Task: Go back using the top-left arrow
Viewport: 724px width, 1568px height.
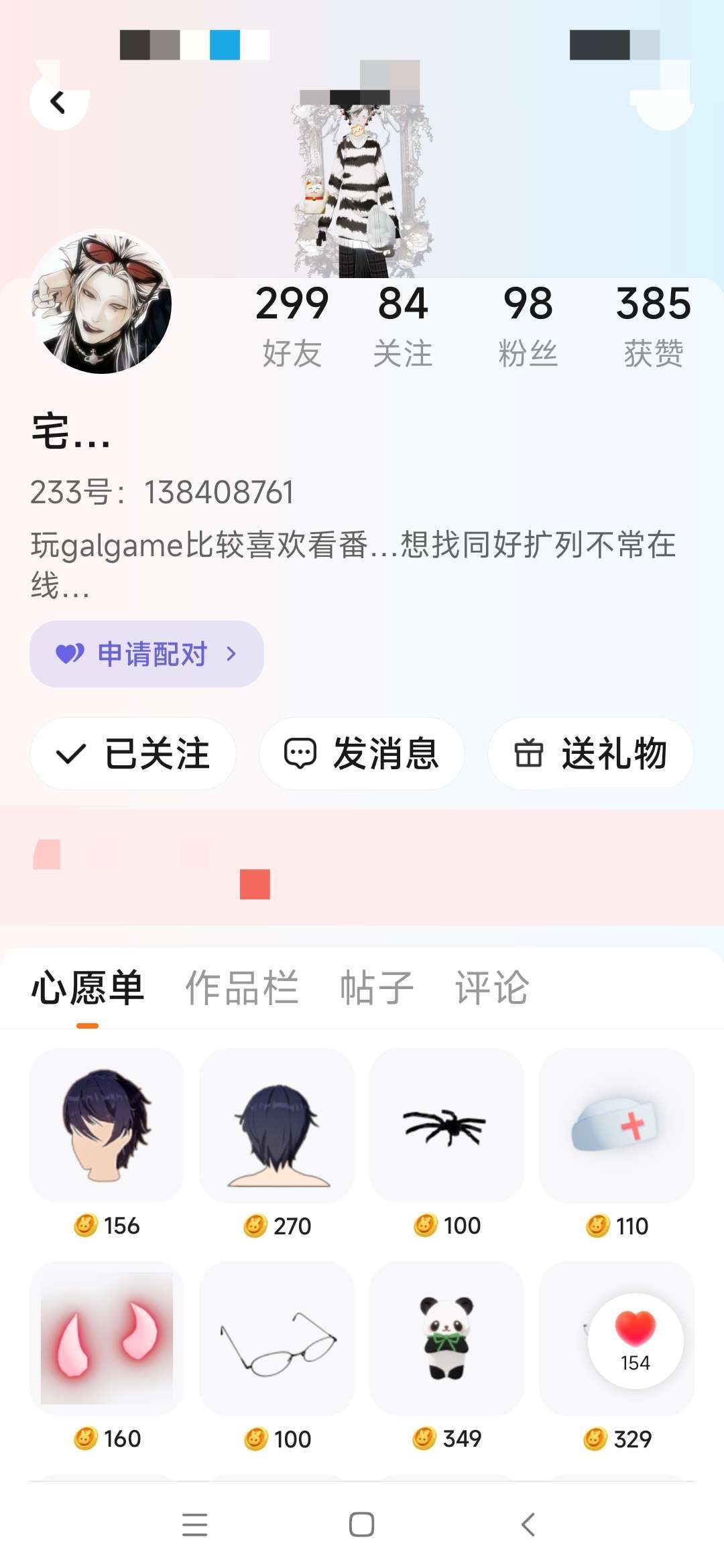Action: pos(59,103)
